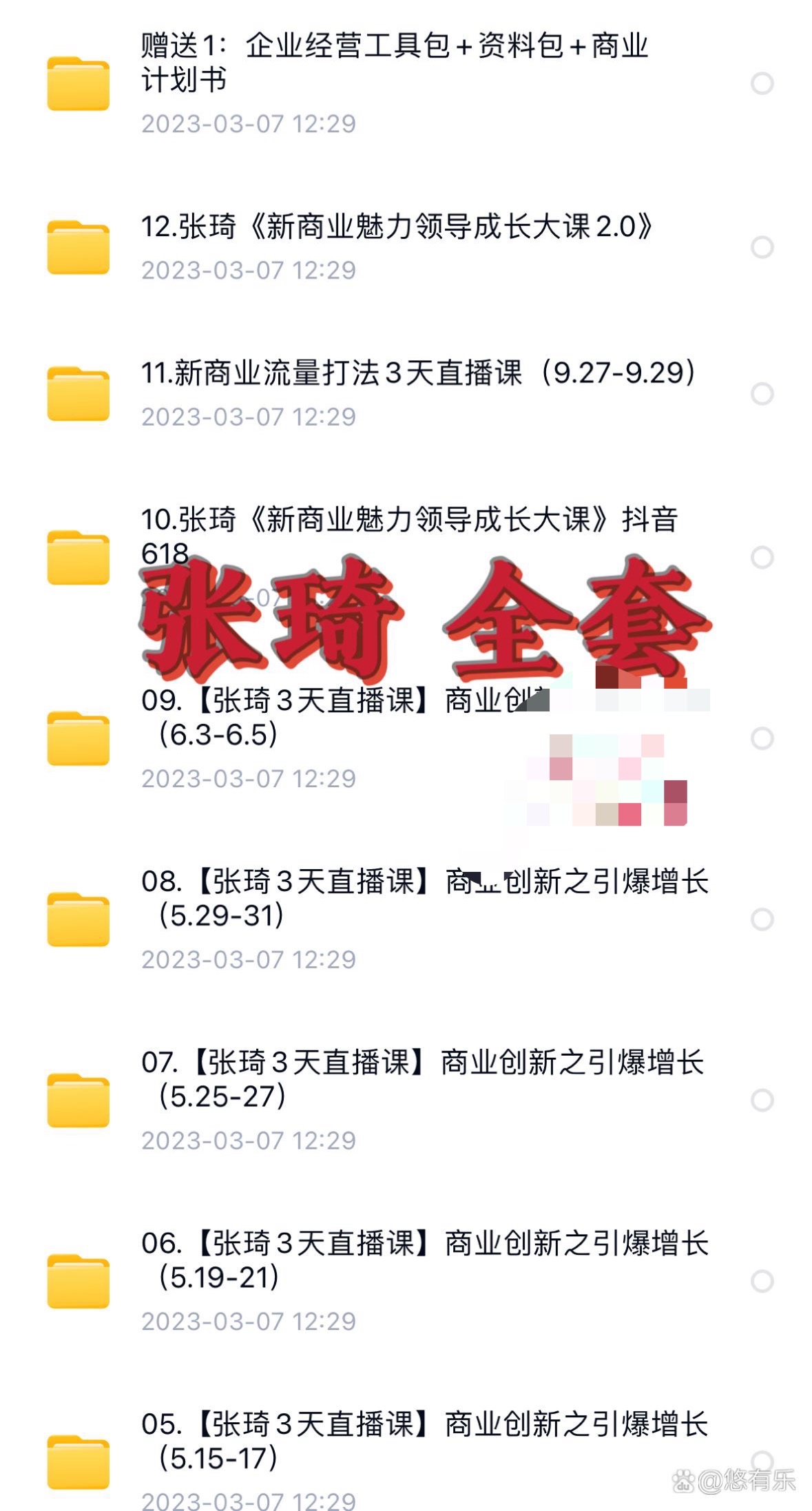Screen dimensions: 812x1511
Task: Mark the selection circle for folder 07
Action: [761, 1102]
